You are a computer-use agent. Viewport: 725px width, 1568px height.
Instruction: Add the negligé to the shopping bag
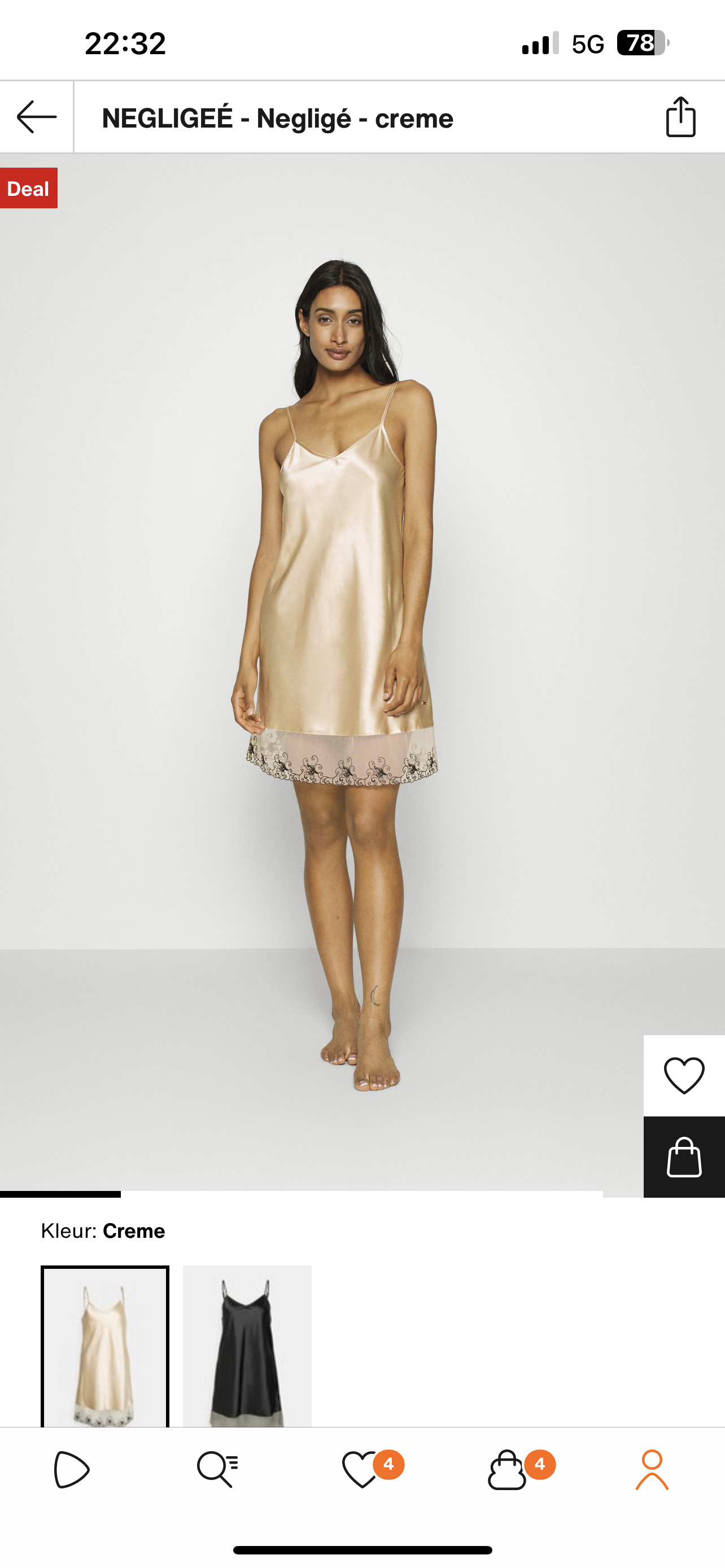point(684,1157)
